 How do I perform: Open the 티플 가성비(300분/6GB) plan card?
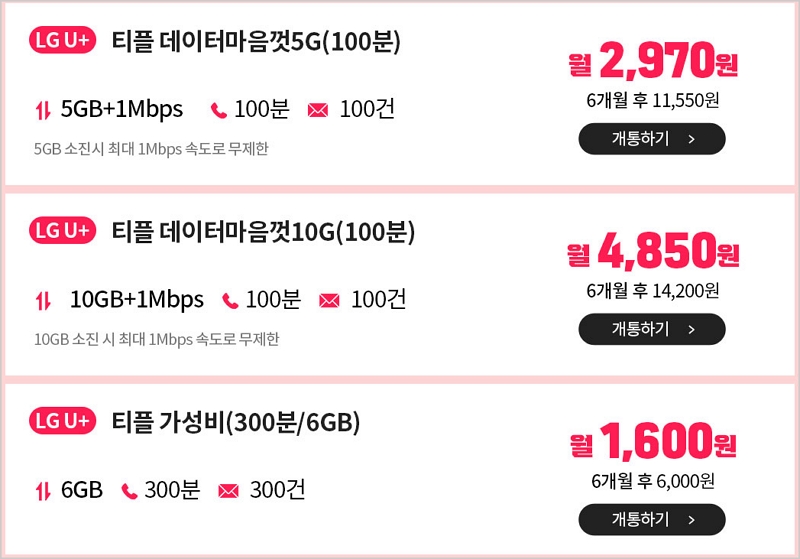(x=236, y=421)
